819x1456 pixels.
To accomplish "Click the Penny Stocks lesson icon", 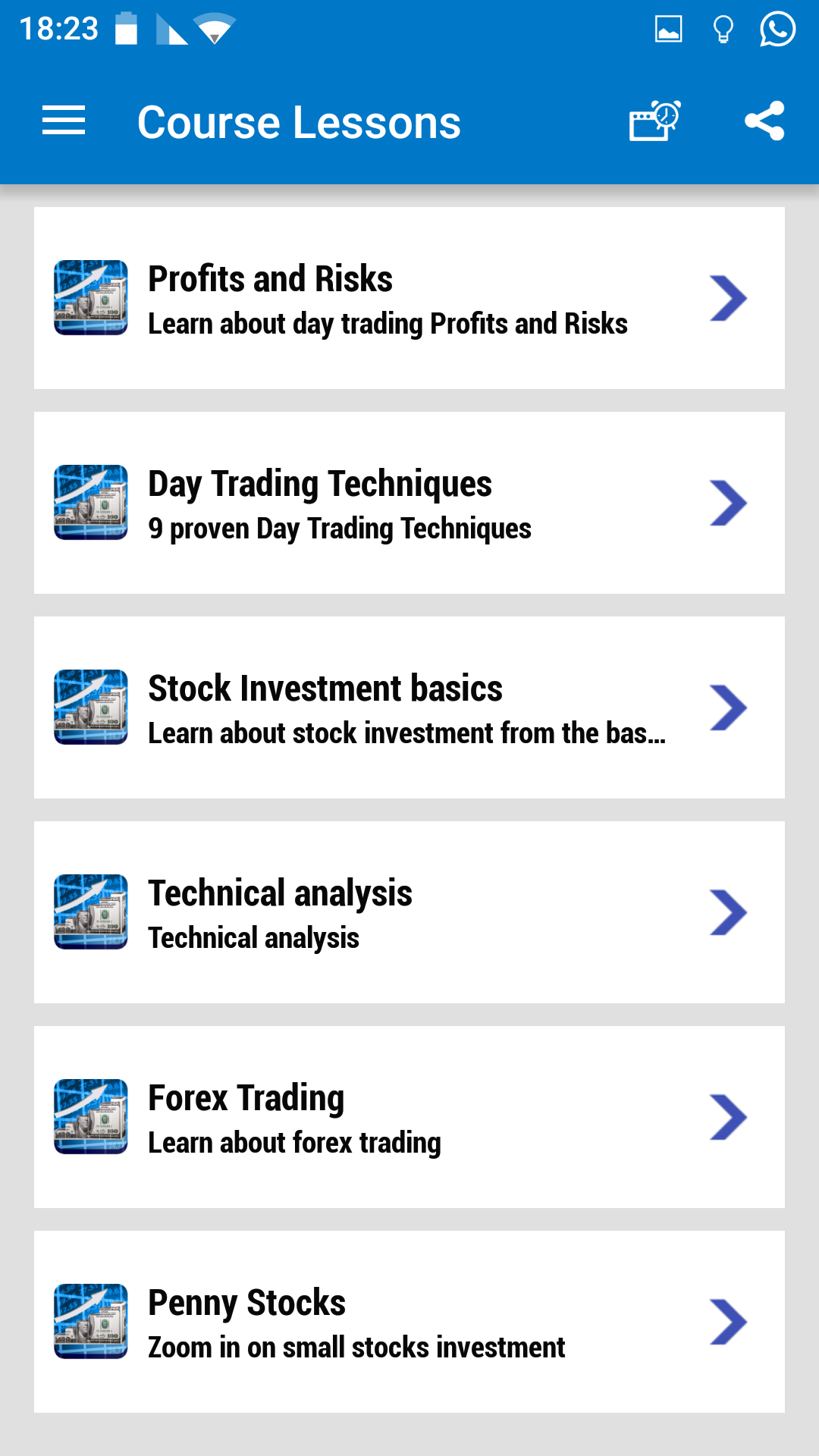I will click(90, 1322).
